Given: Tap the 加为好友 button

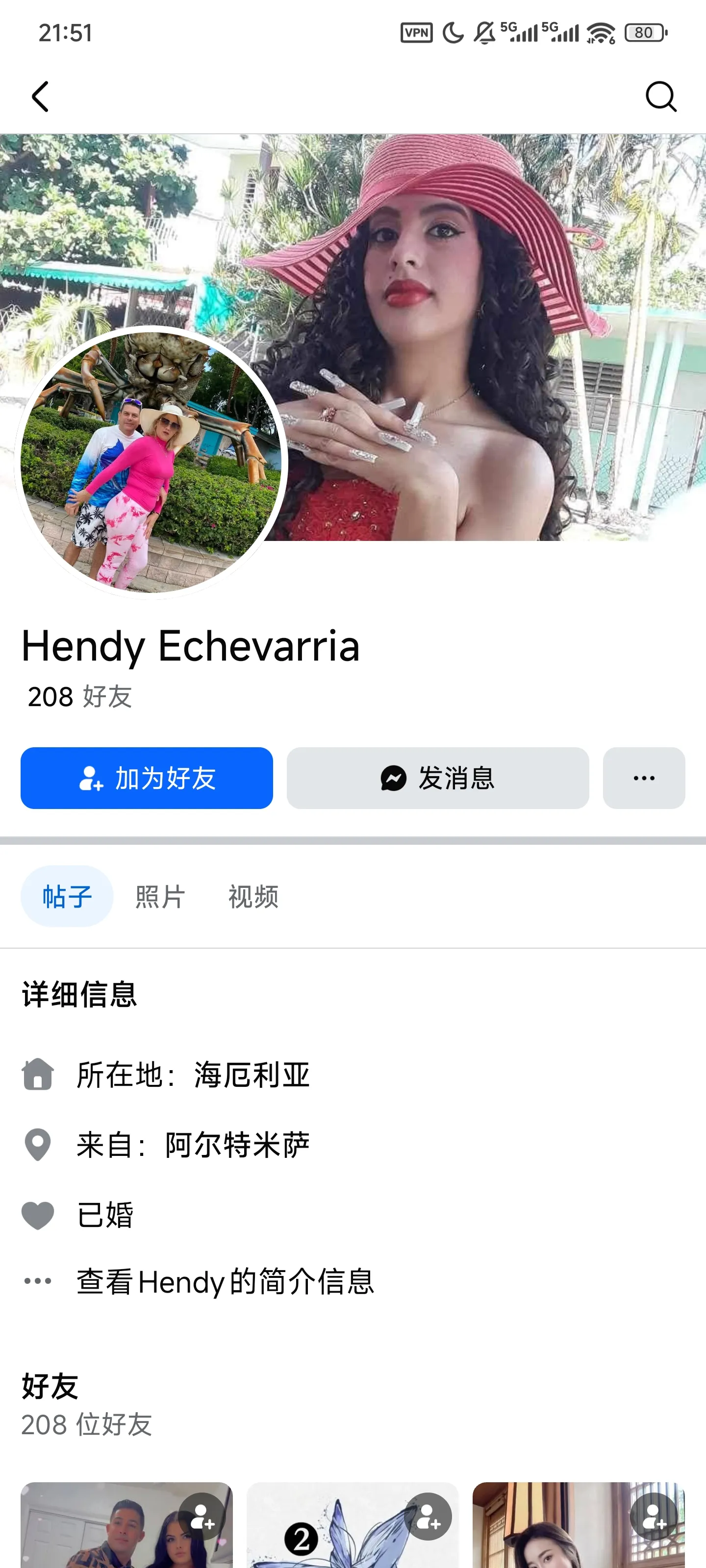Looking at the screenshot, I should 147,778.
